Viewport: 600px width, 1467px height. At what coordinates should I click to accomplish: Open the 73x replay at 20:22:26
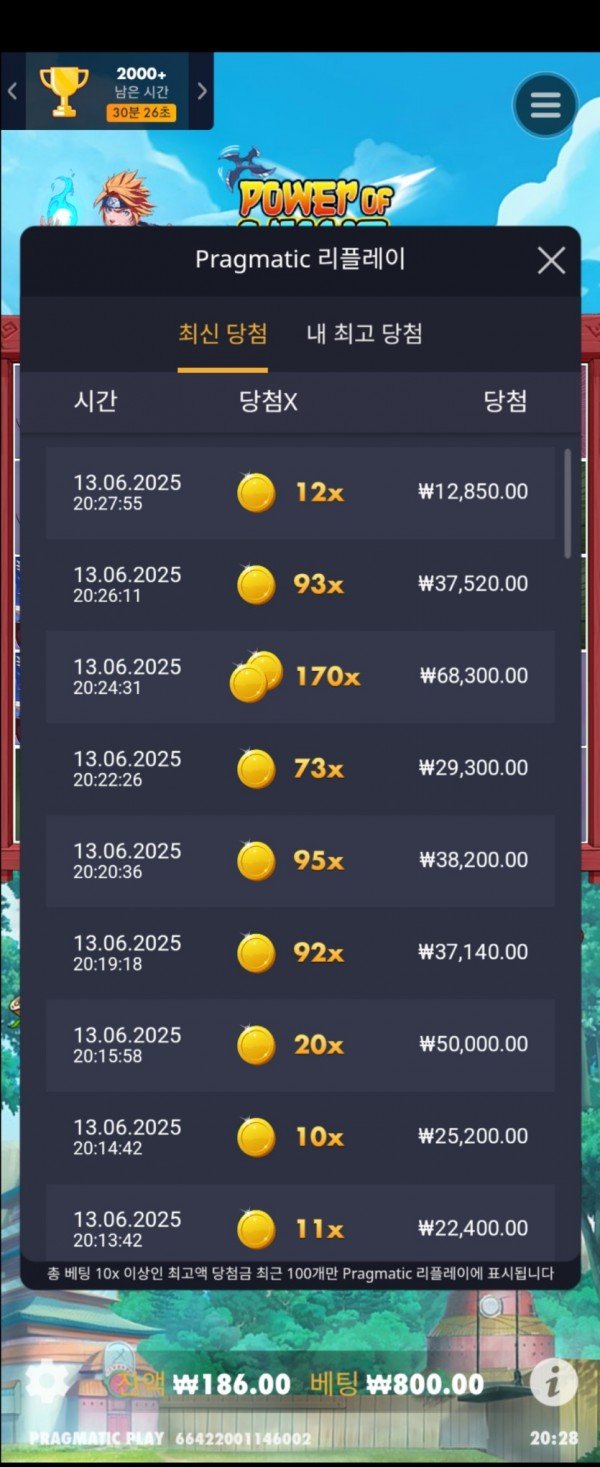pyautogui.click(x=300, y=768)
